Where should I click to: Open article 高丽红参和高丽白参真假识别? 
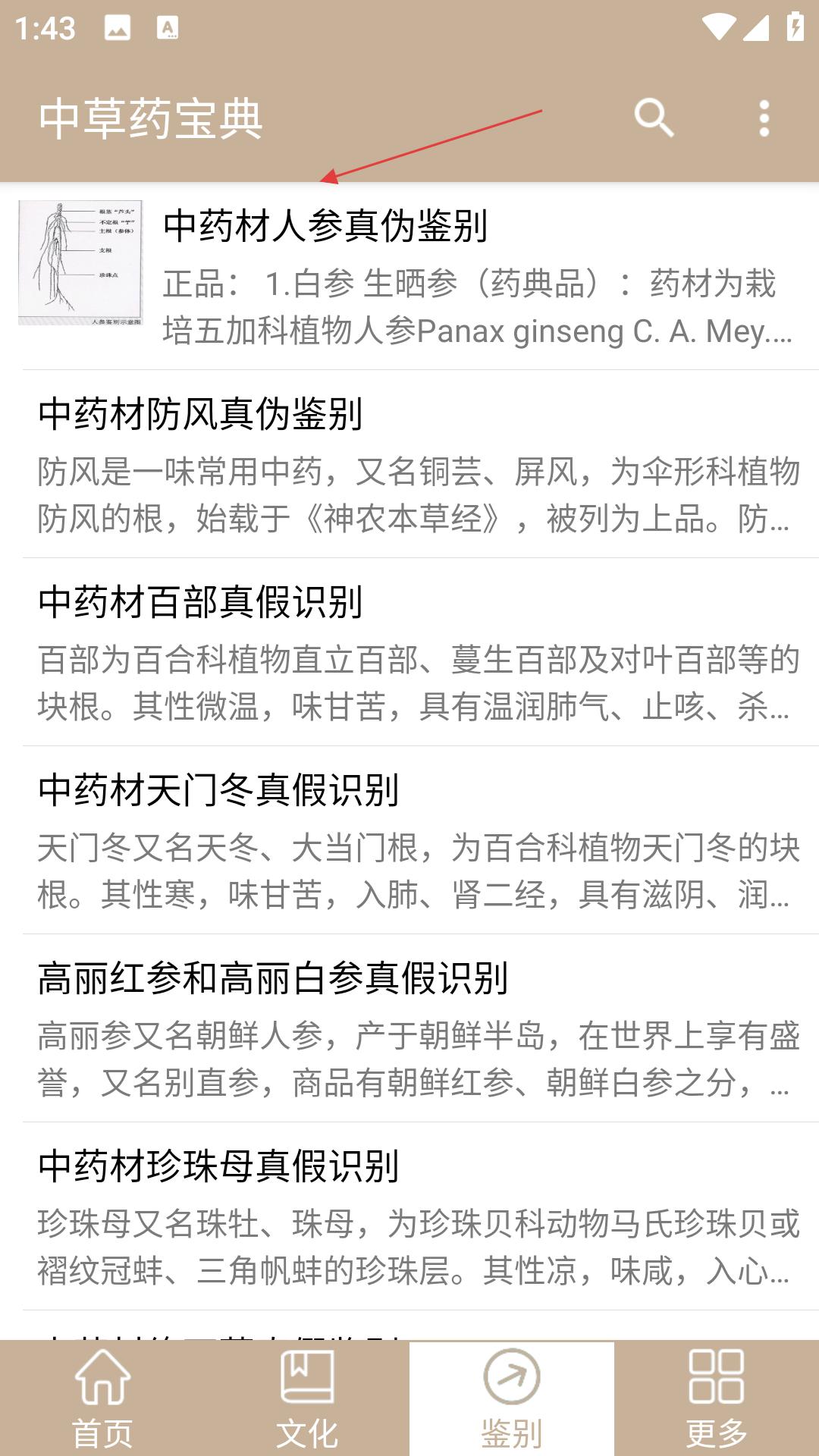(409, 1028)
